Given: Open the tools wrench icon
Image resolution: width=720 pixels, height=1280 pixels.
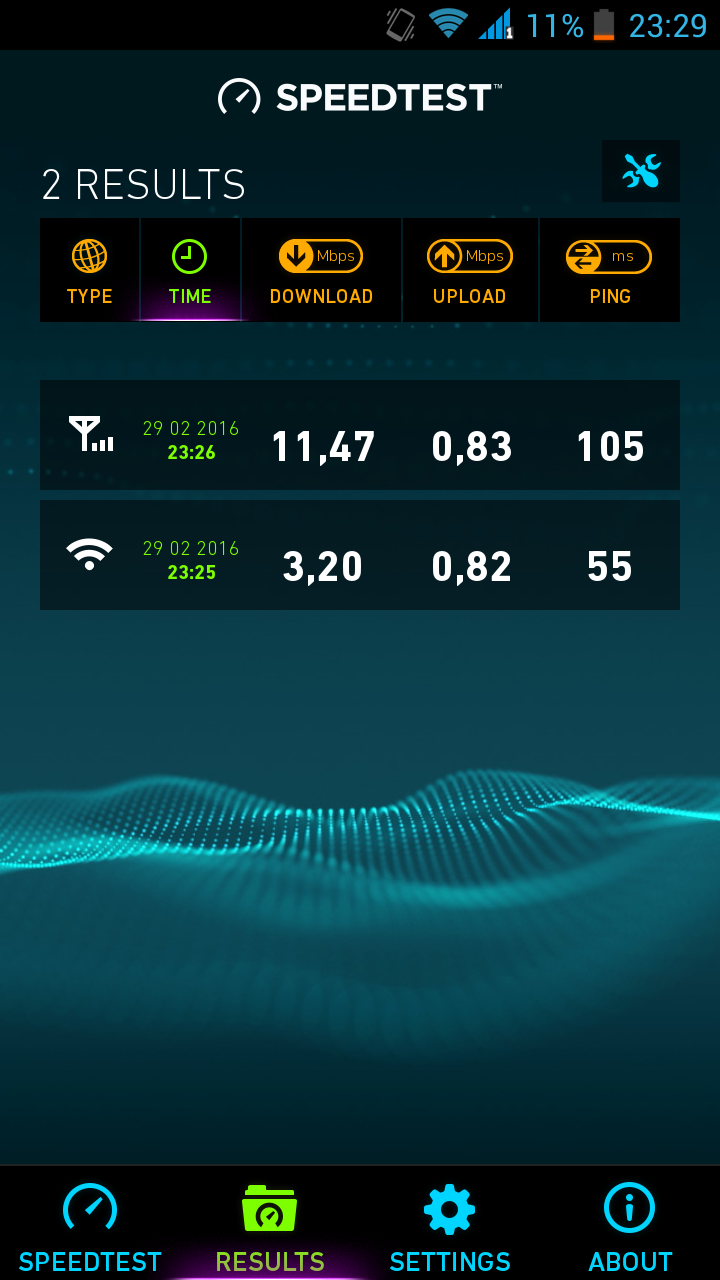Looking at the screenshot, I should coord(641,172).
